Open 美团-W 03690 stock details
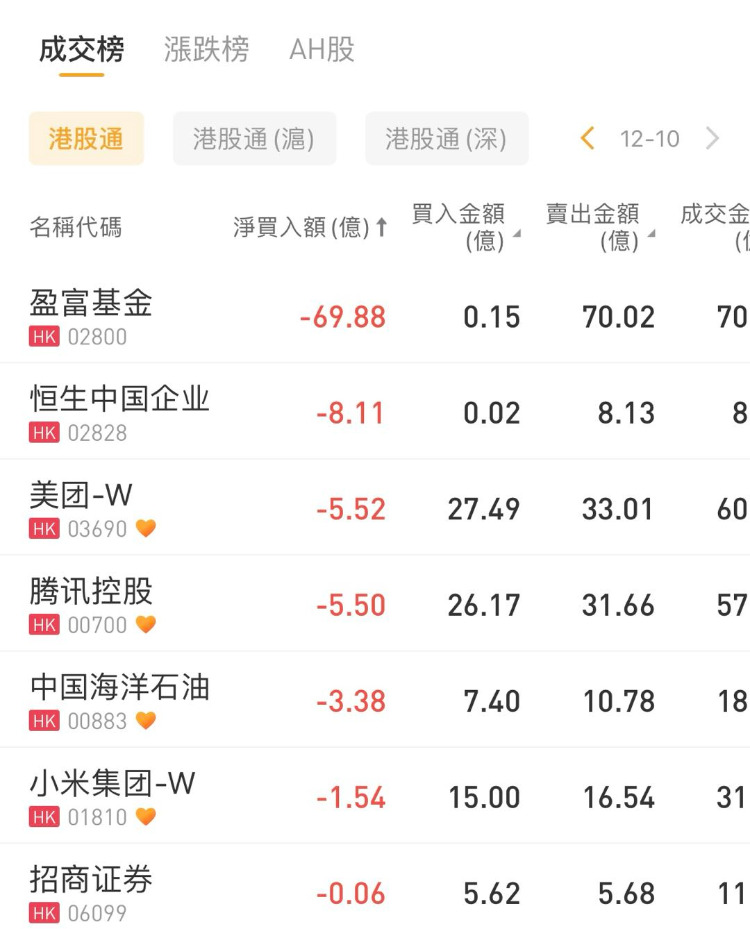750x929 pixels. point(82,507)
